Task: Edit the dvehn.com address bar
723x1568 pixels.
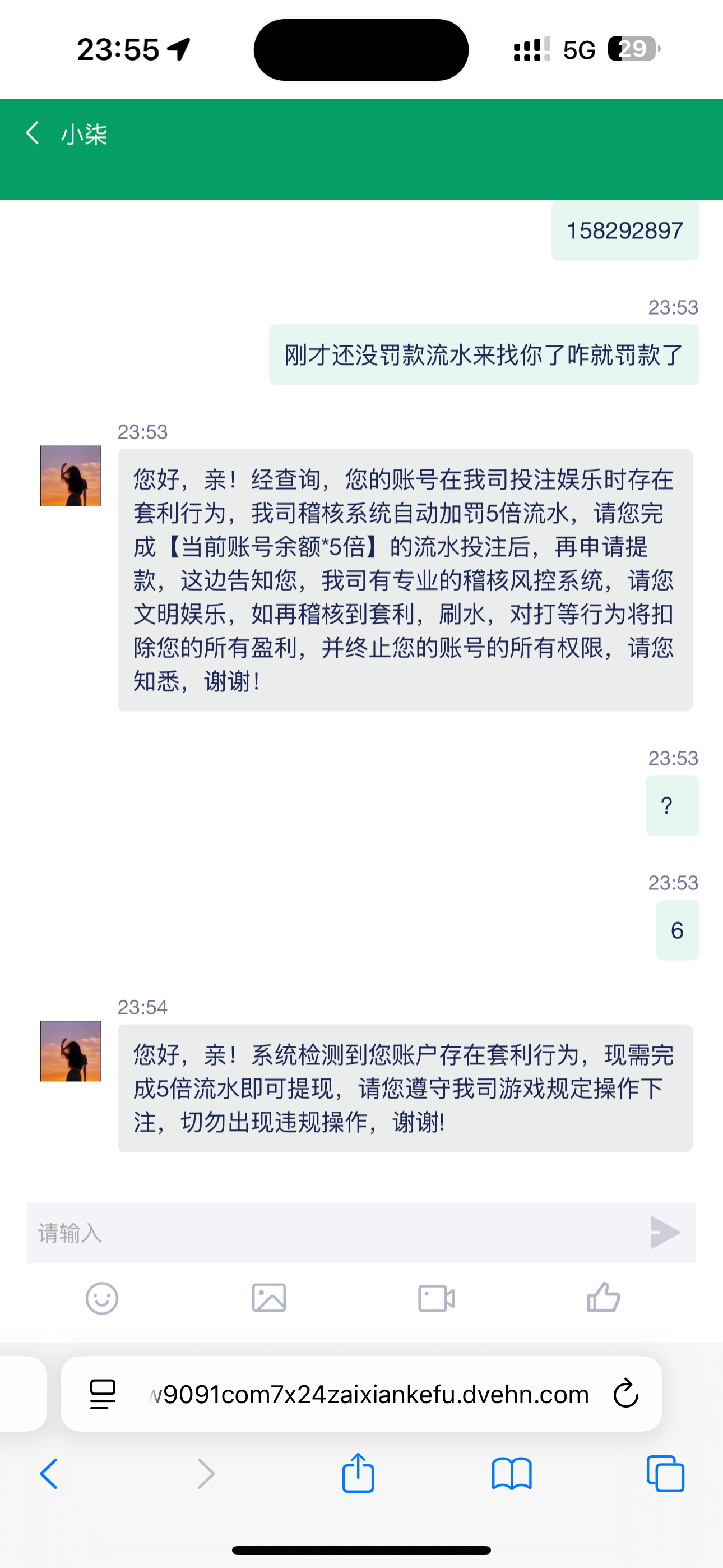Action: click(x=369, y=1394)
